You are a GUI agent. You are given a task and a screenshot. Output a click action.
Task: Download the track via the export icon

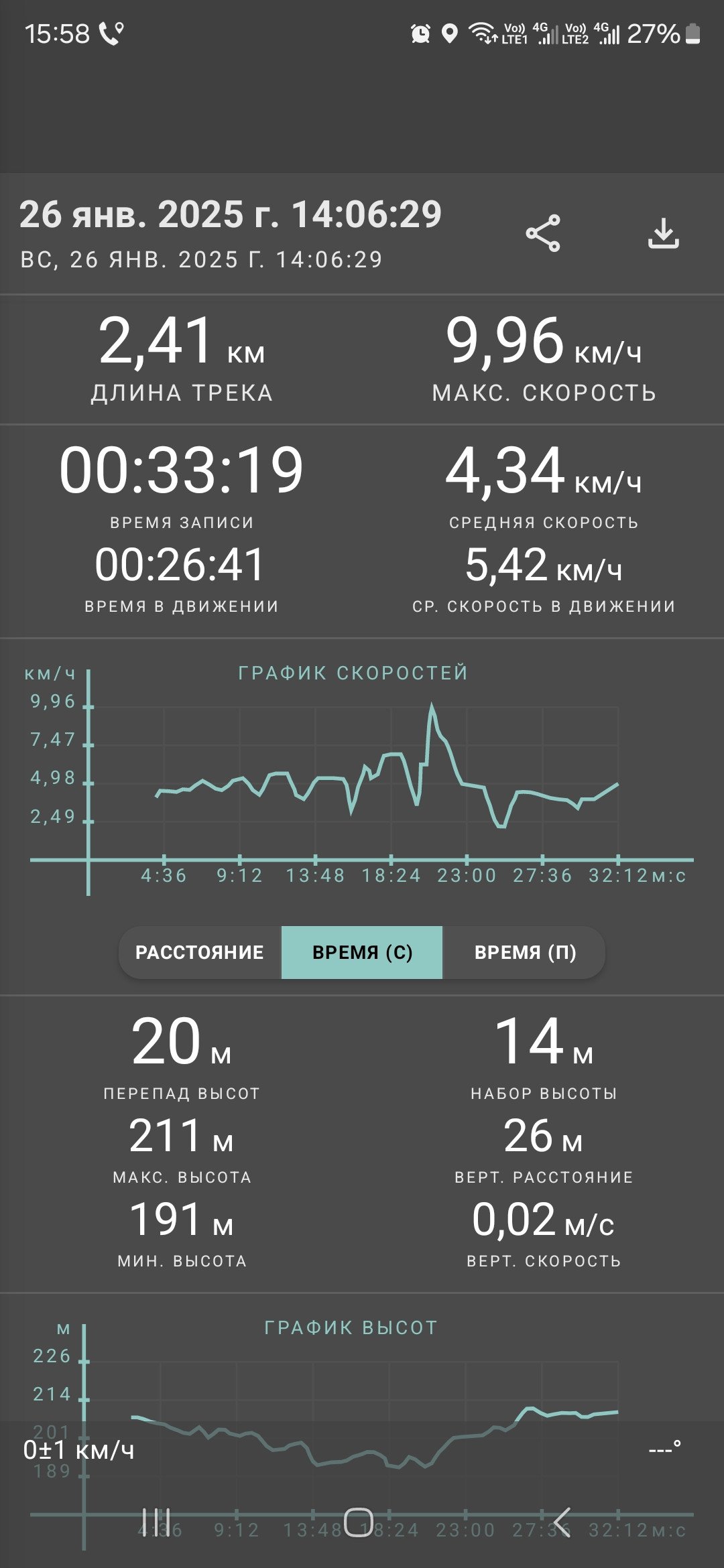[663, 233]
